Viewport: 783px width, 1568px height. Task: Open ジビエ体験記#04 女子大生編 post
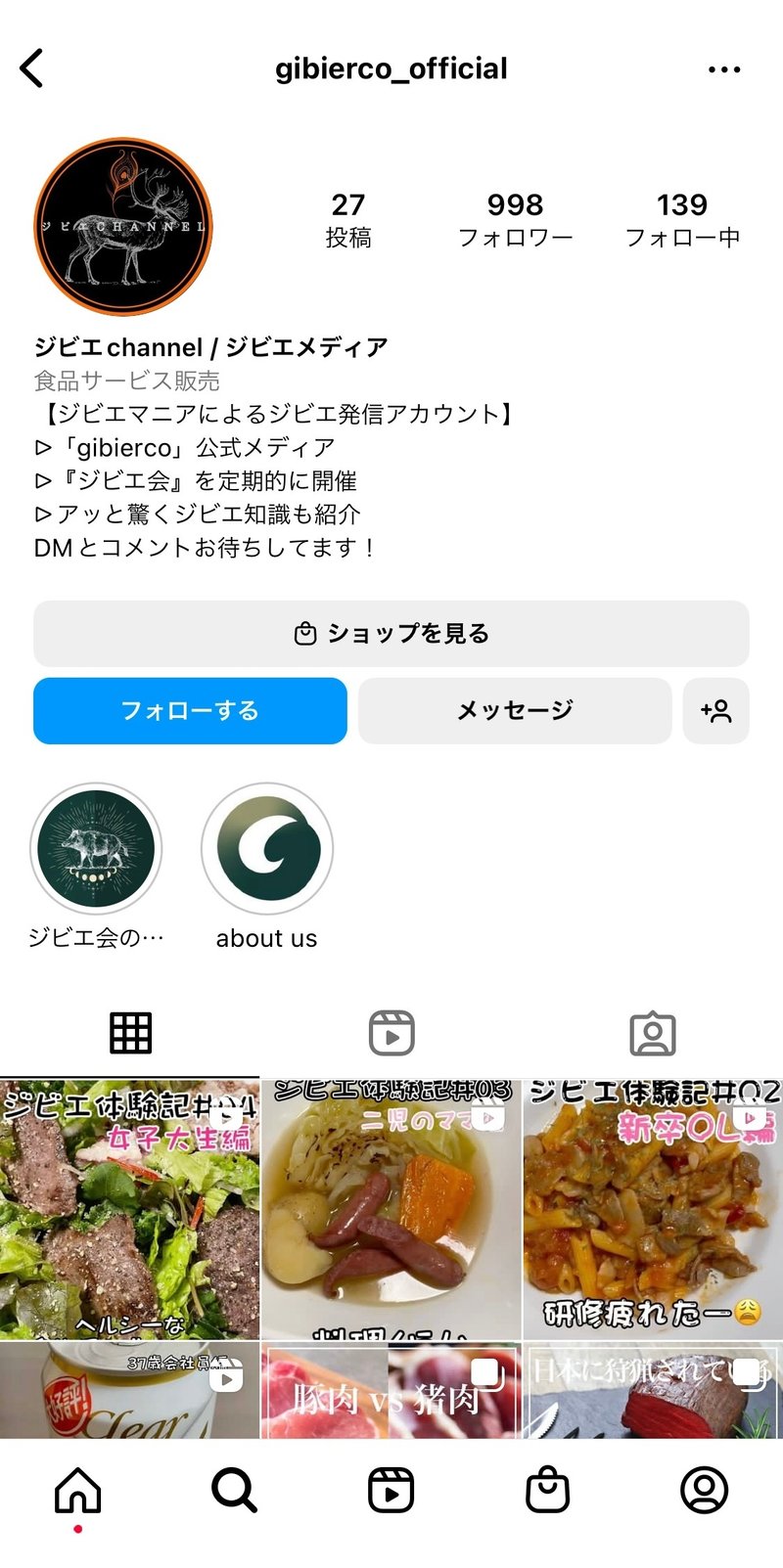click(x=129, y=1209)
